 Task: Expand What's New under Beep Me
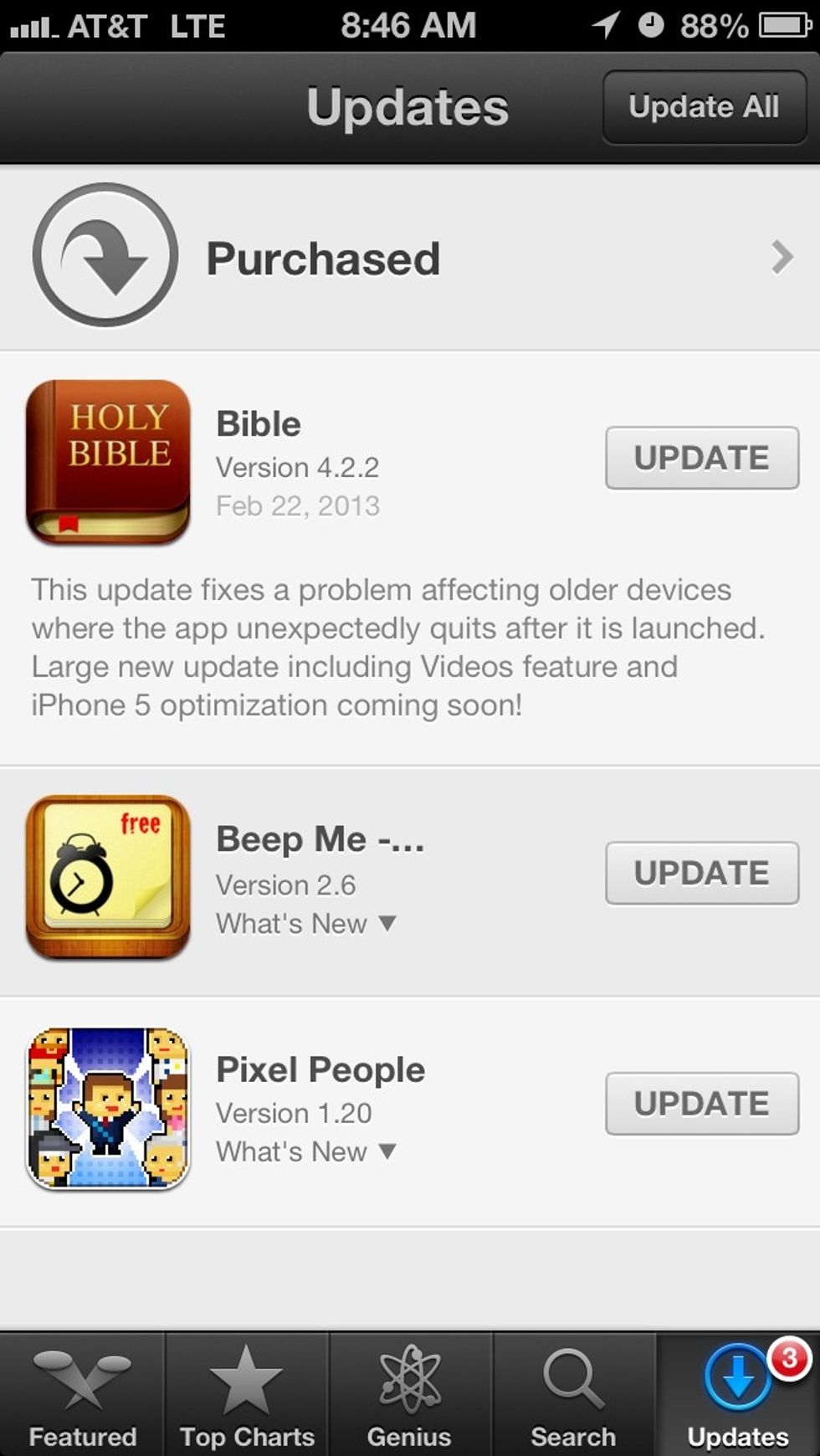click(x=305, y=924)
